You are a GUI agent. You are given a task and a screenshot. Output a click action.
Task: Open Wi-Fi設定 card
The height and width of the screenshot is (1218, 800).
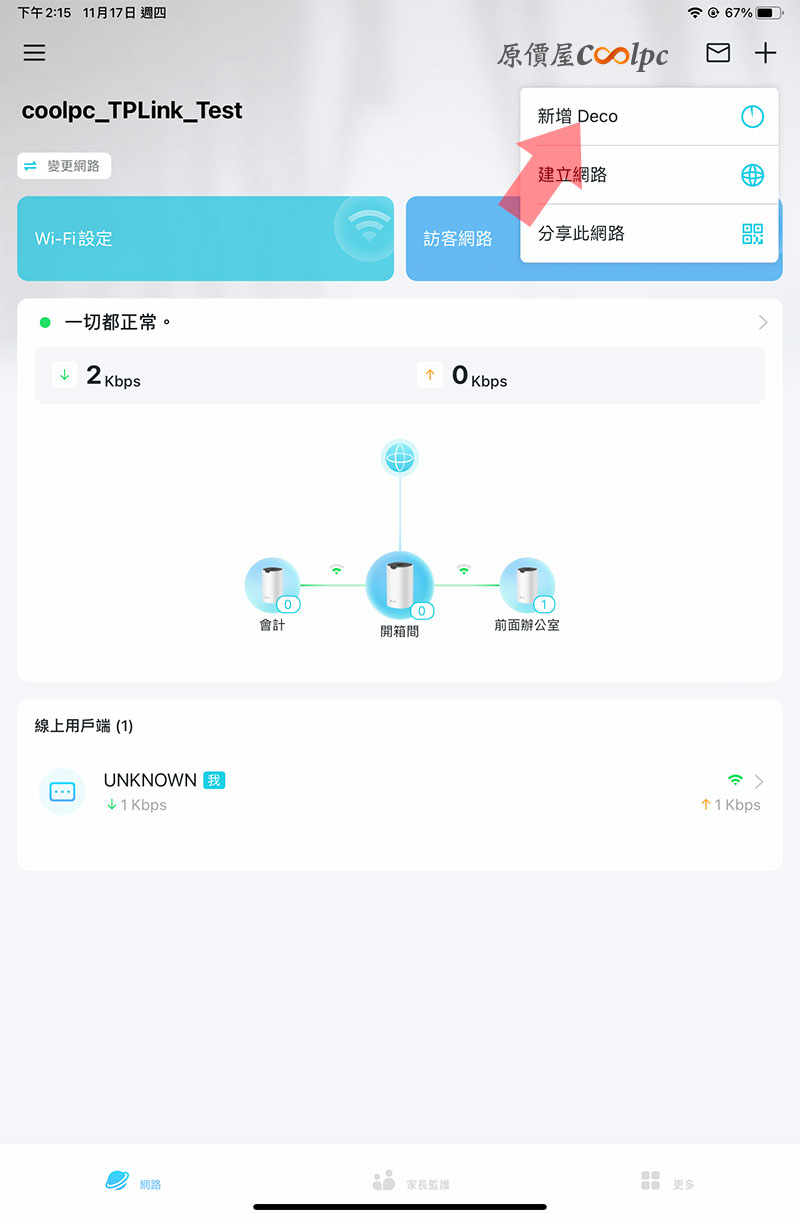[x=205, y=238]
